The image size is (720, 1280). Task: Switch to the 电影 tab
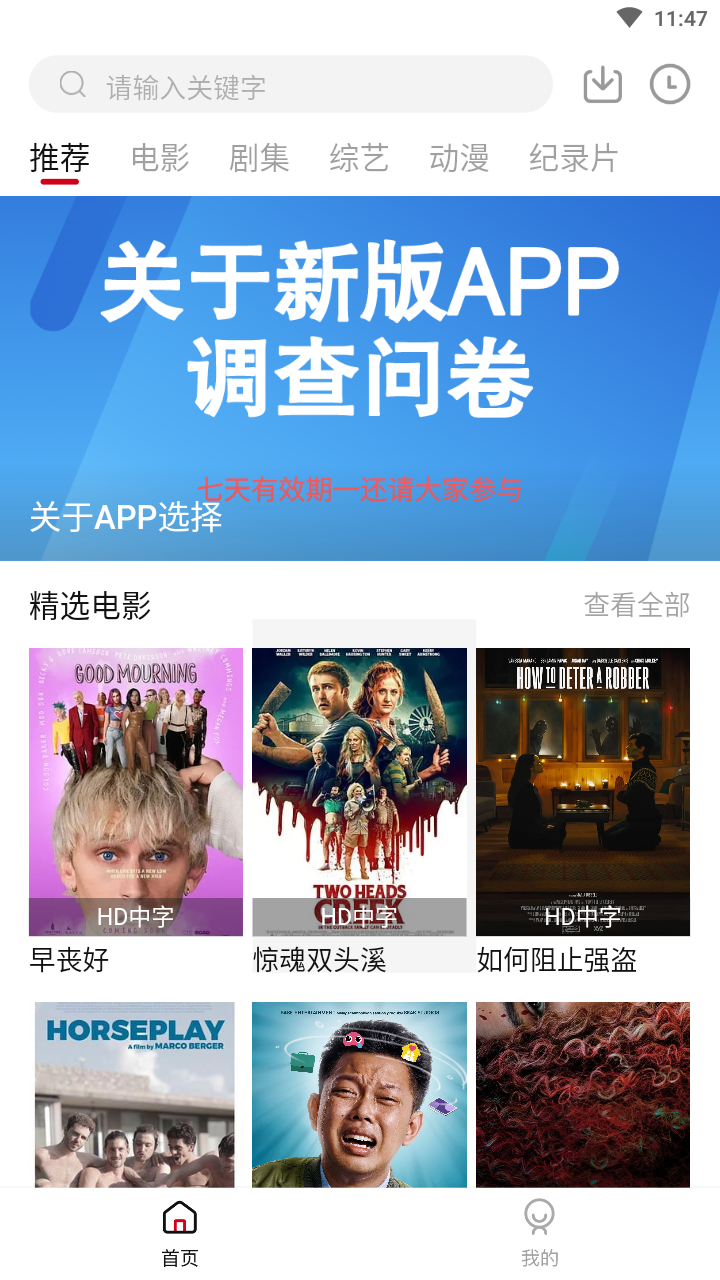point(160,158)
